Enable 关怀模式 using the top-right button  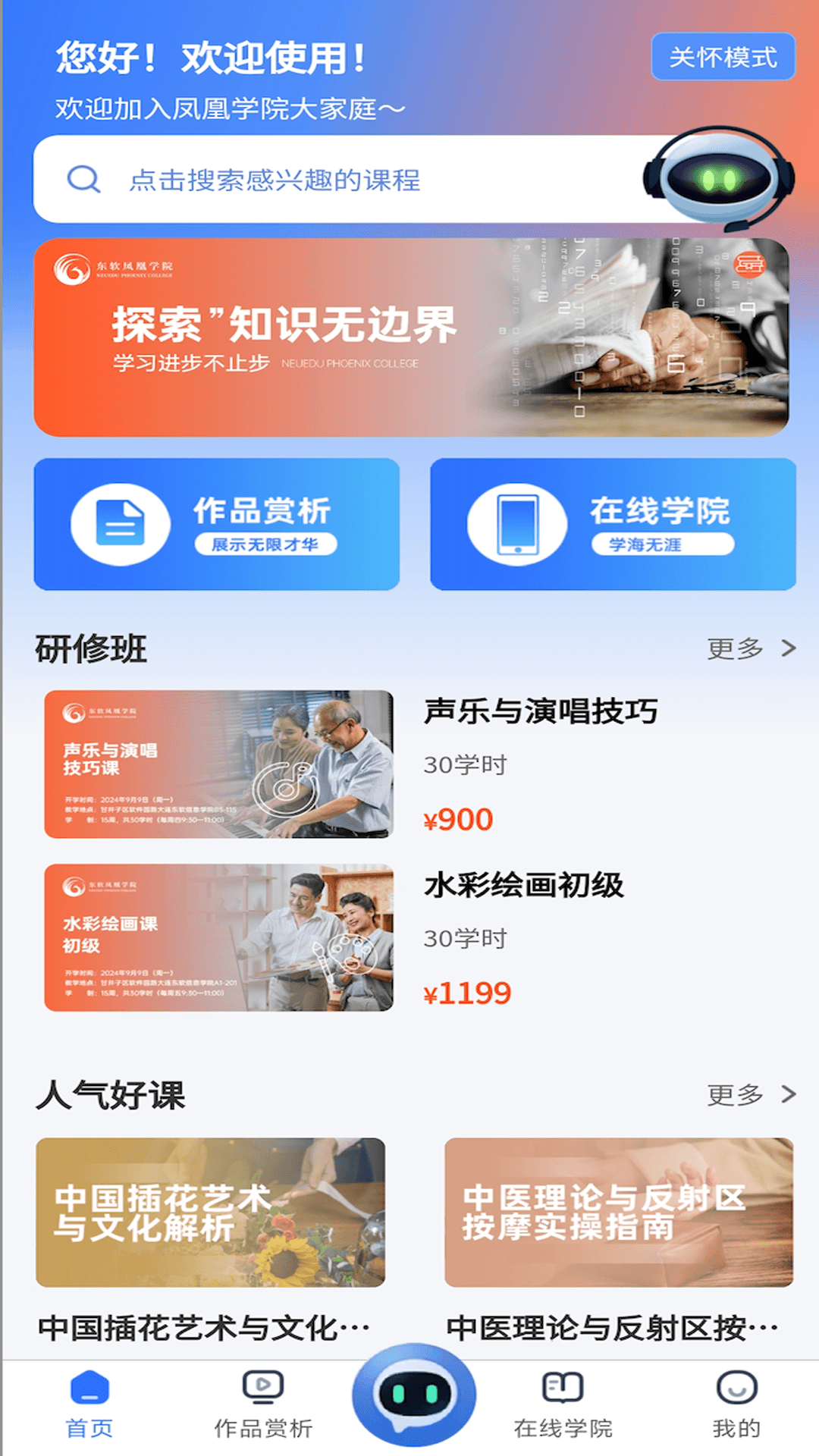click(x=723, y=57)
